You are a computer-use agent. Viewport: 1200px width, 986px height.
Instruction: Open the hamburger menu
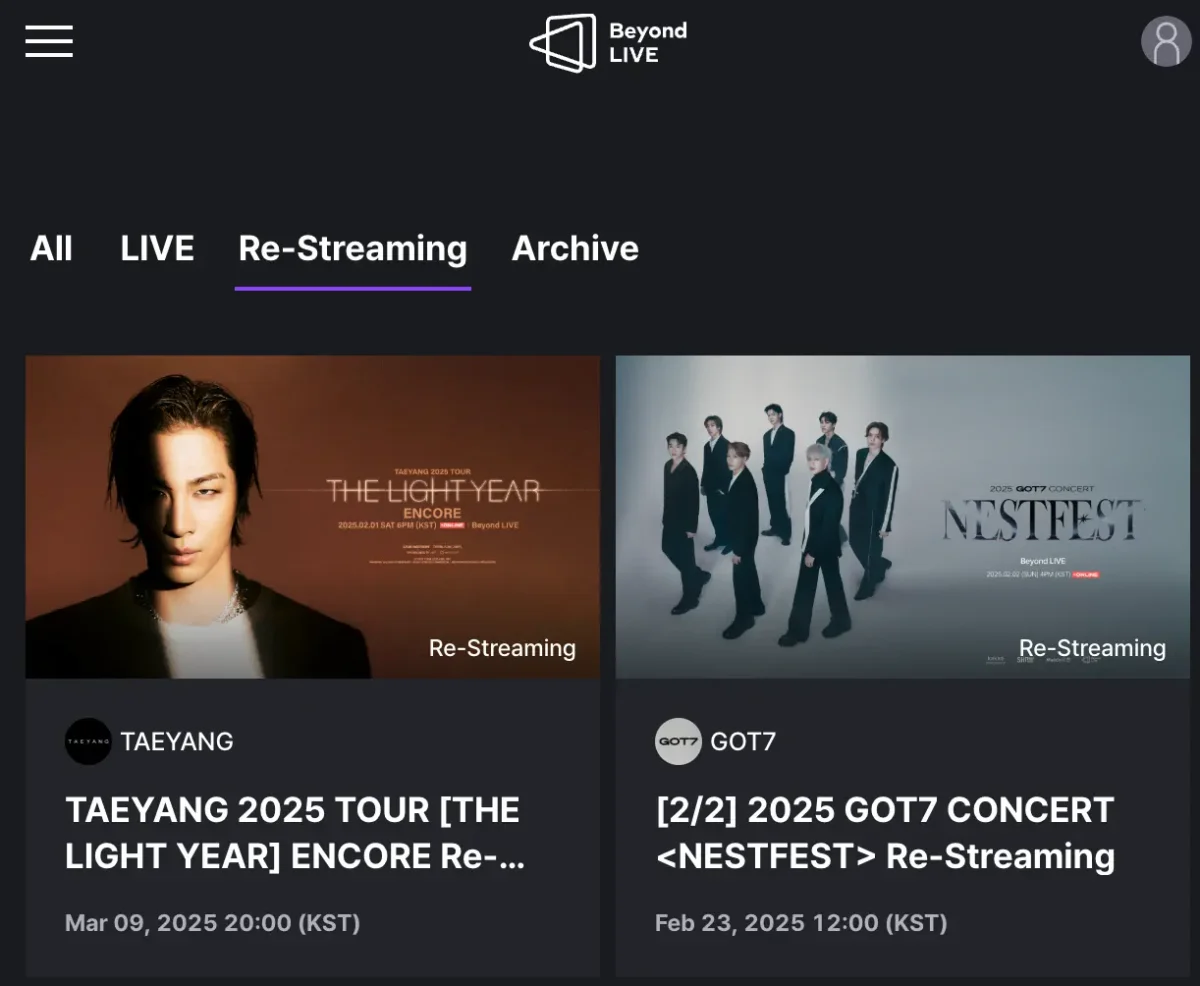(49, 41)
